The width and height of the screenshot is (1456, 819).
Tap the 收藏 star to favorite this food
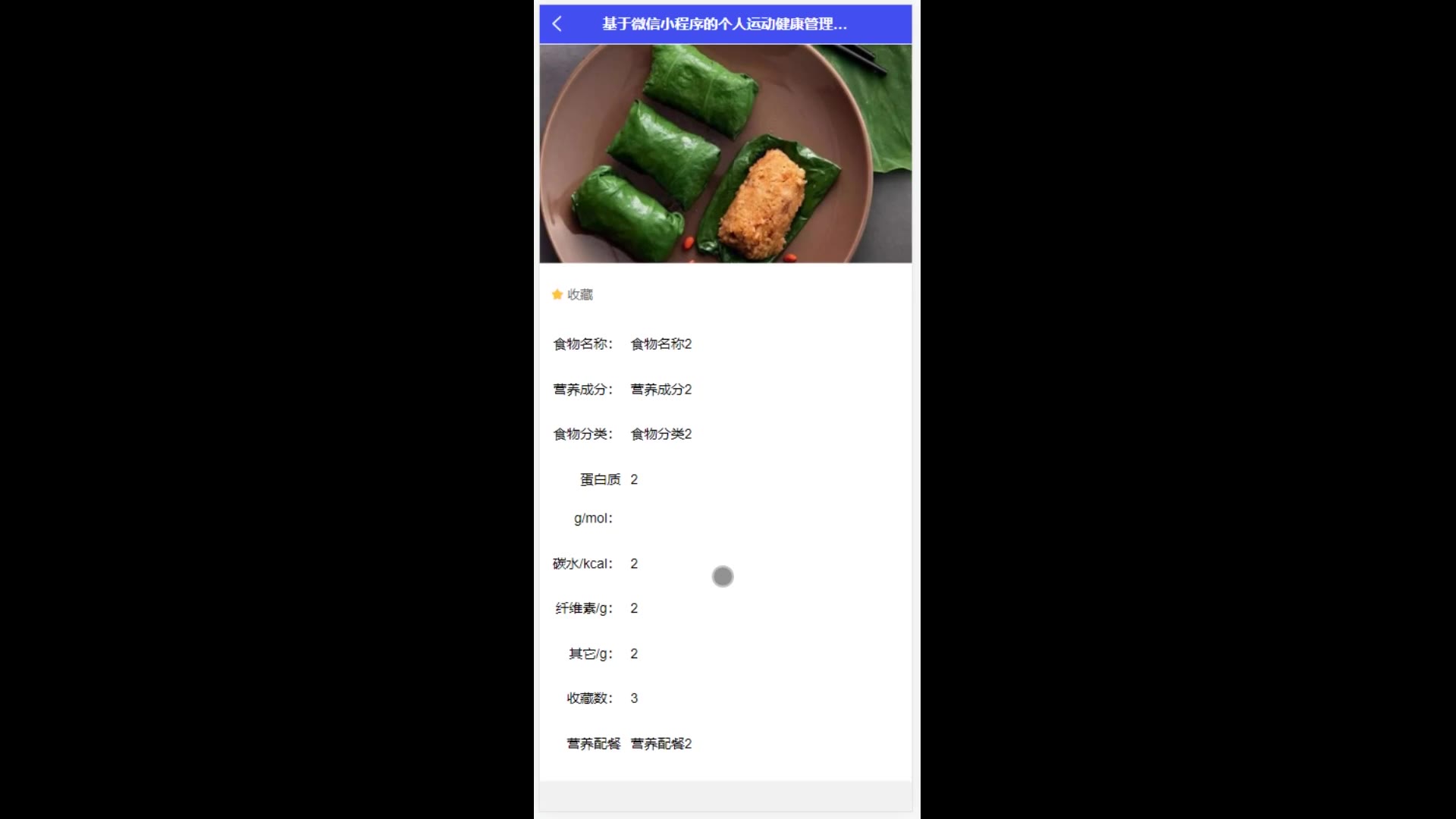tap(558, 294)
